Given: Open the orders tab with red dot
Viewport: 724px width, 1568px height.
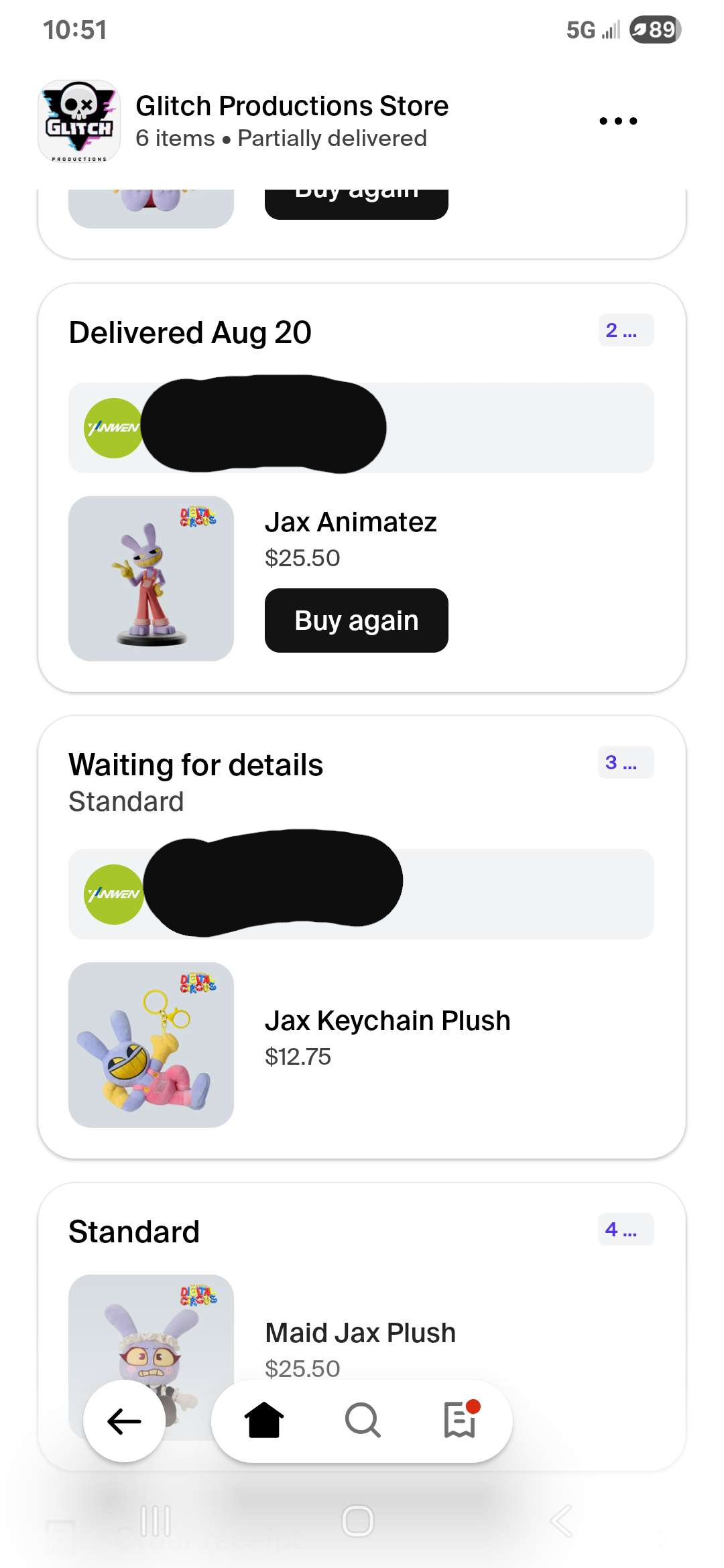Looking at the screenshot, I should pos(461,1421).
